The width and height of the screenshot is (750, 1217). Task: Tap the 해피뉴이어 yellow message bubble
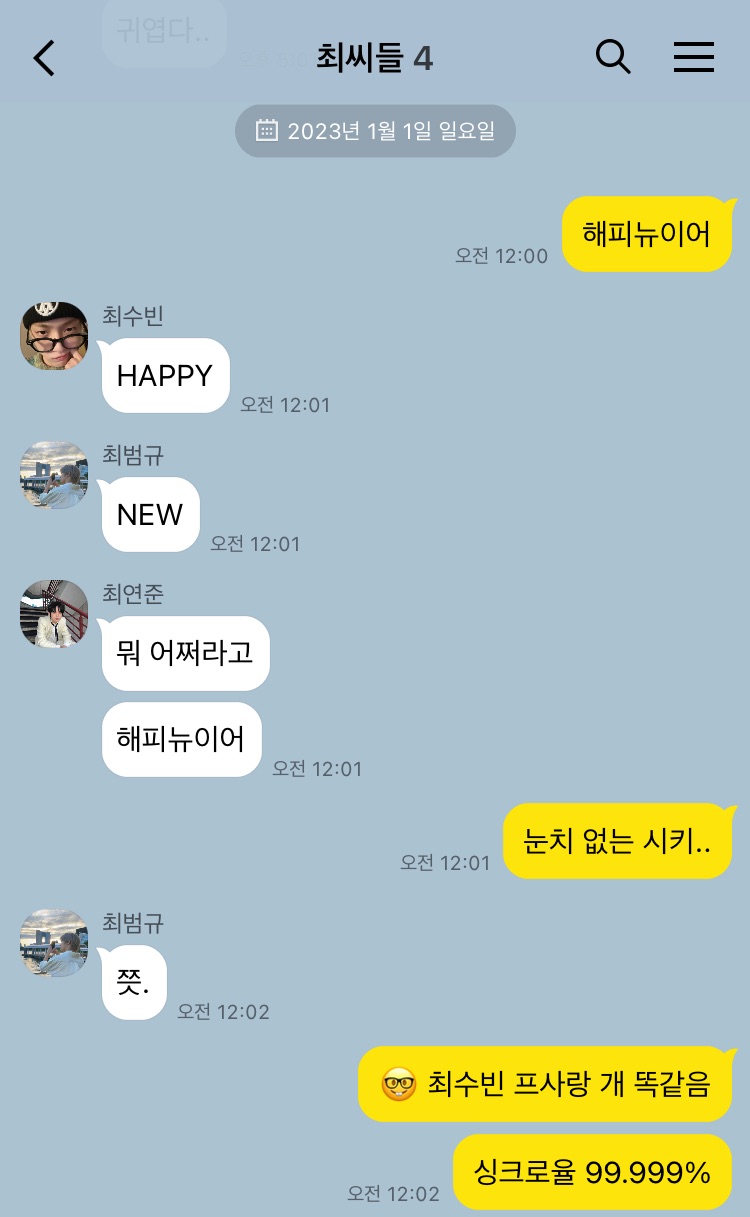[647, 233]
